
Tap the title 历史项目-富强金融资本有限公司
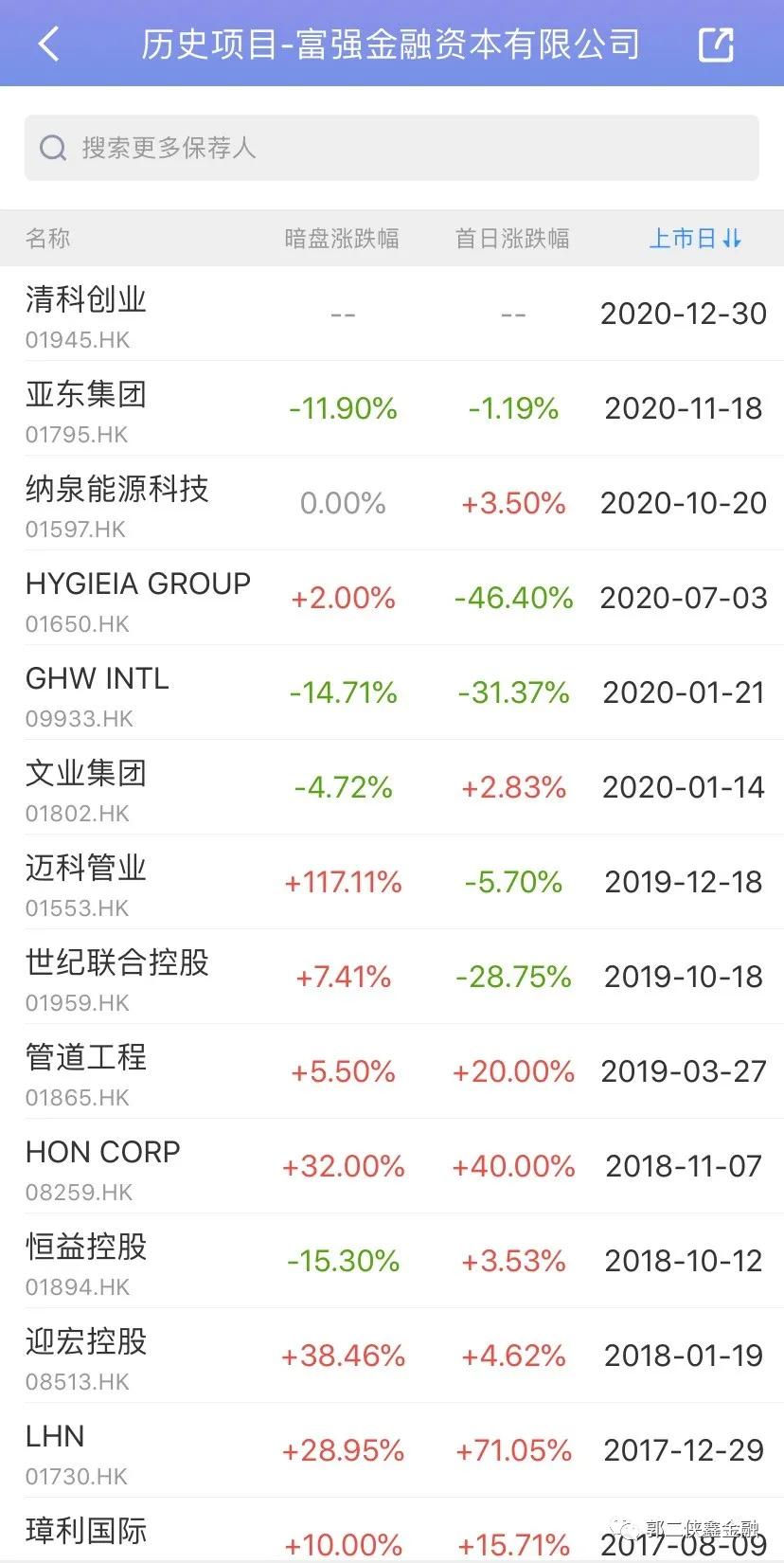click(391, 43)
